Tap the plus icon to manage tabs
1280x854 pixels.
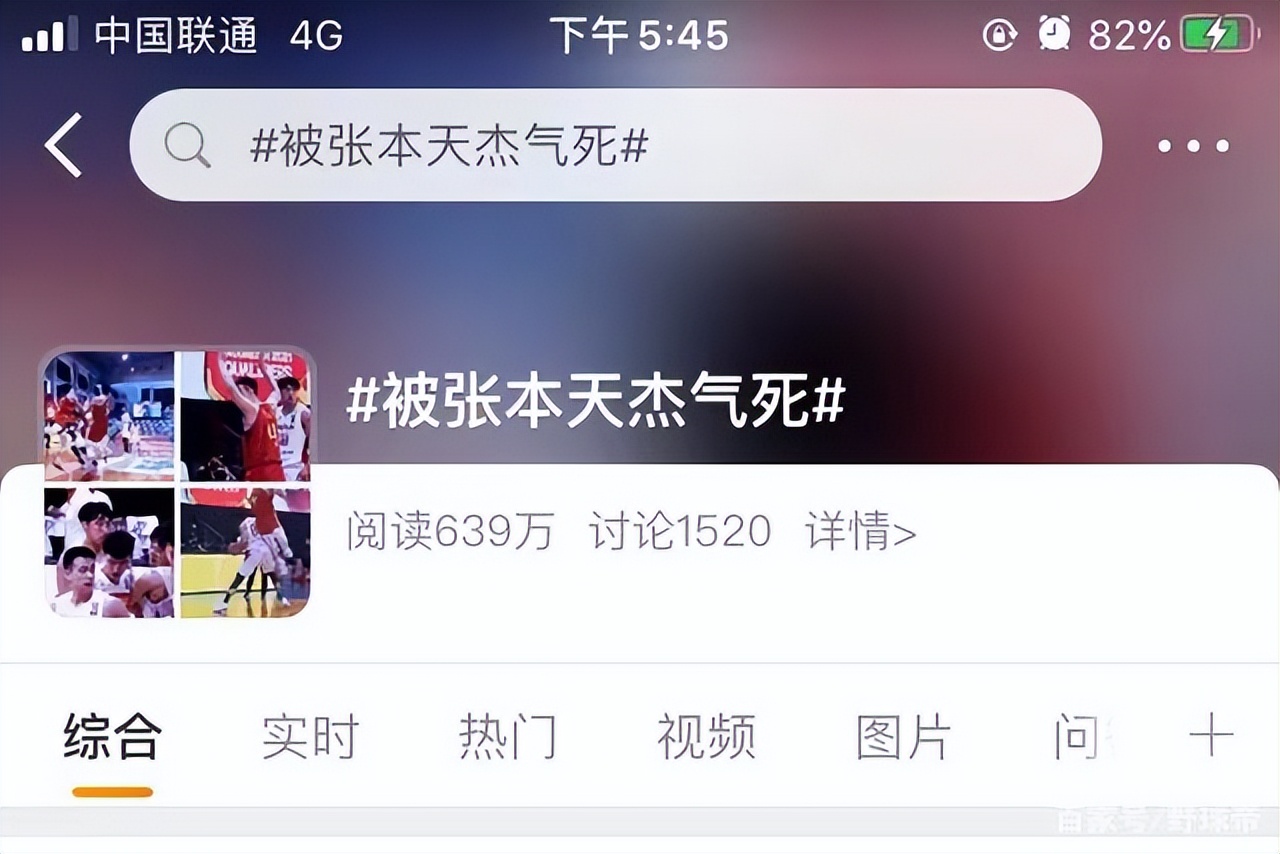[1210, 737]
